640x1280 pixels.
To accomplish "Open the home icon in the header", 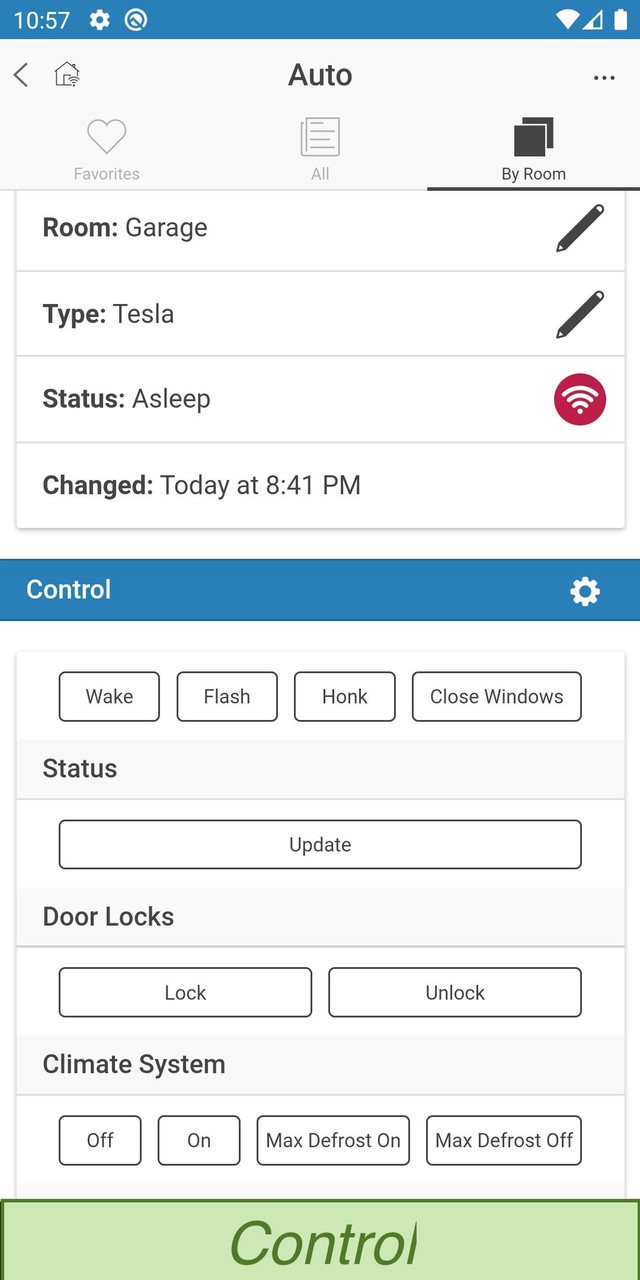I will 67,75.
